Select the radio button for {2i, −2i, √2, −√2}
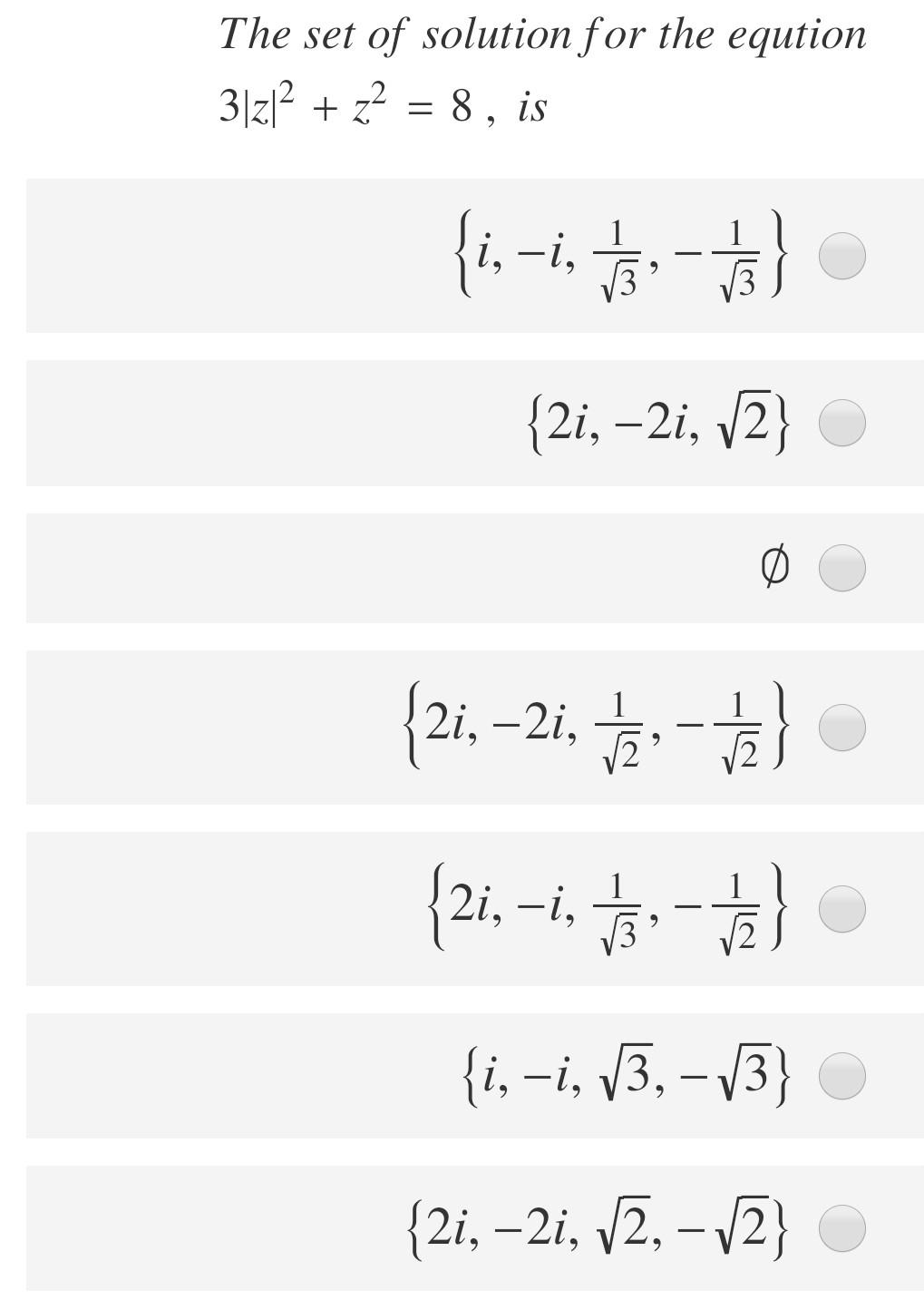The image size is (924, 1300). point(841,1230)
